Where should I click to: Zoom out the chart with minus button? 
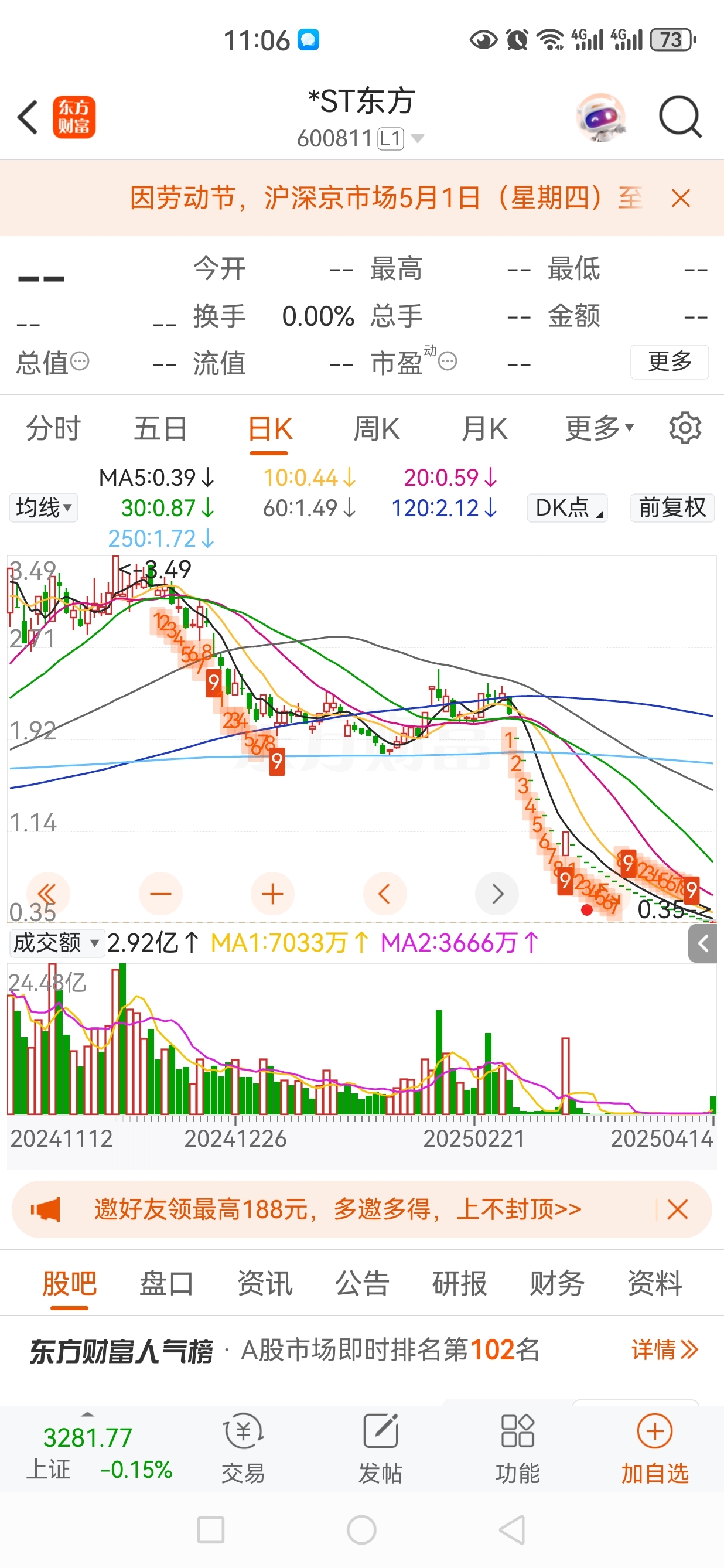[x=160, y=894]
